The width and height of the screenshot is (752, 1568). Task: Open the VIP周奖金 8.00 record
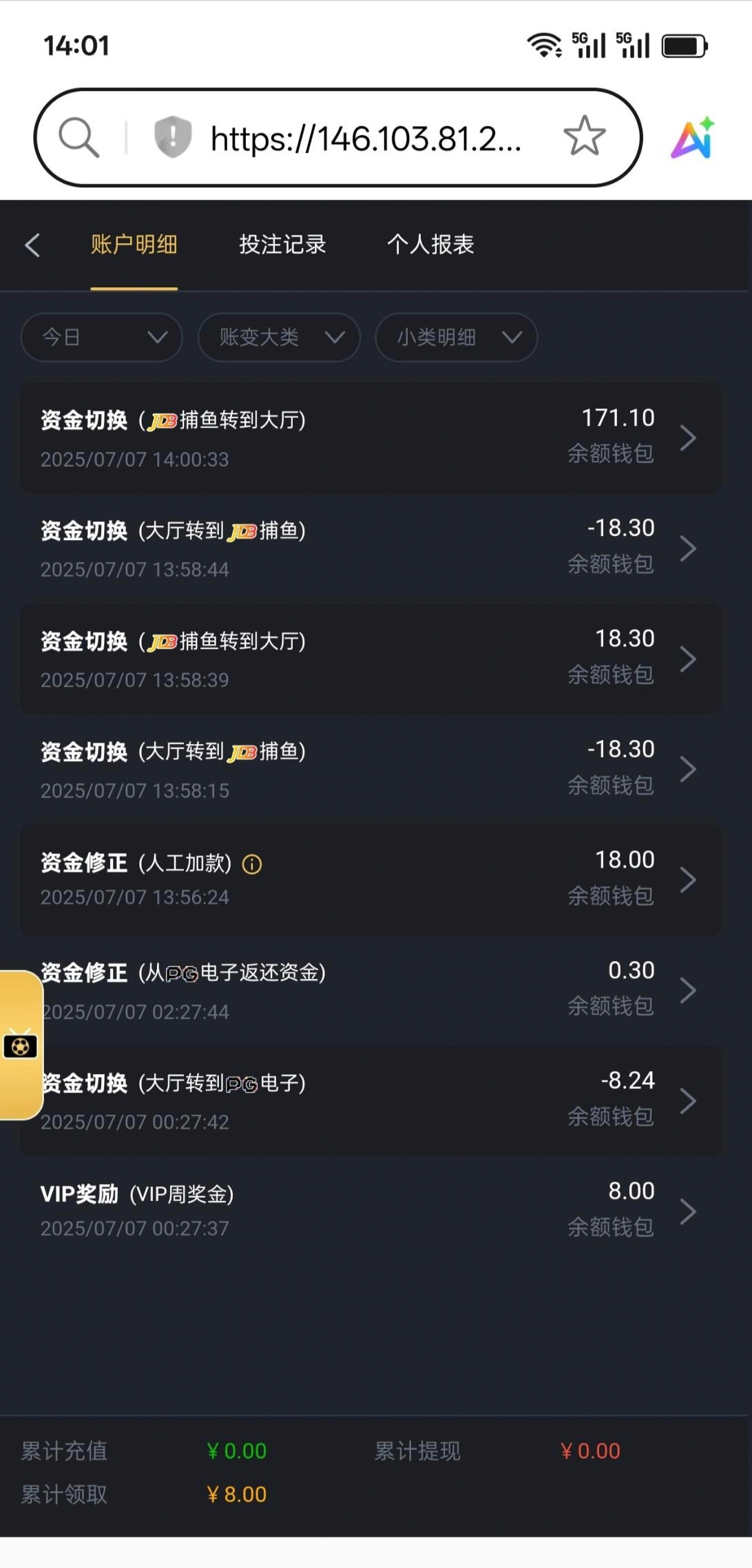coord(370,1211)
